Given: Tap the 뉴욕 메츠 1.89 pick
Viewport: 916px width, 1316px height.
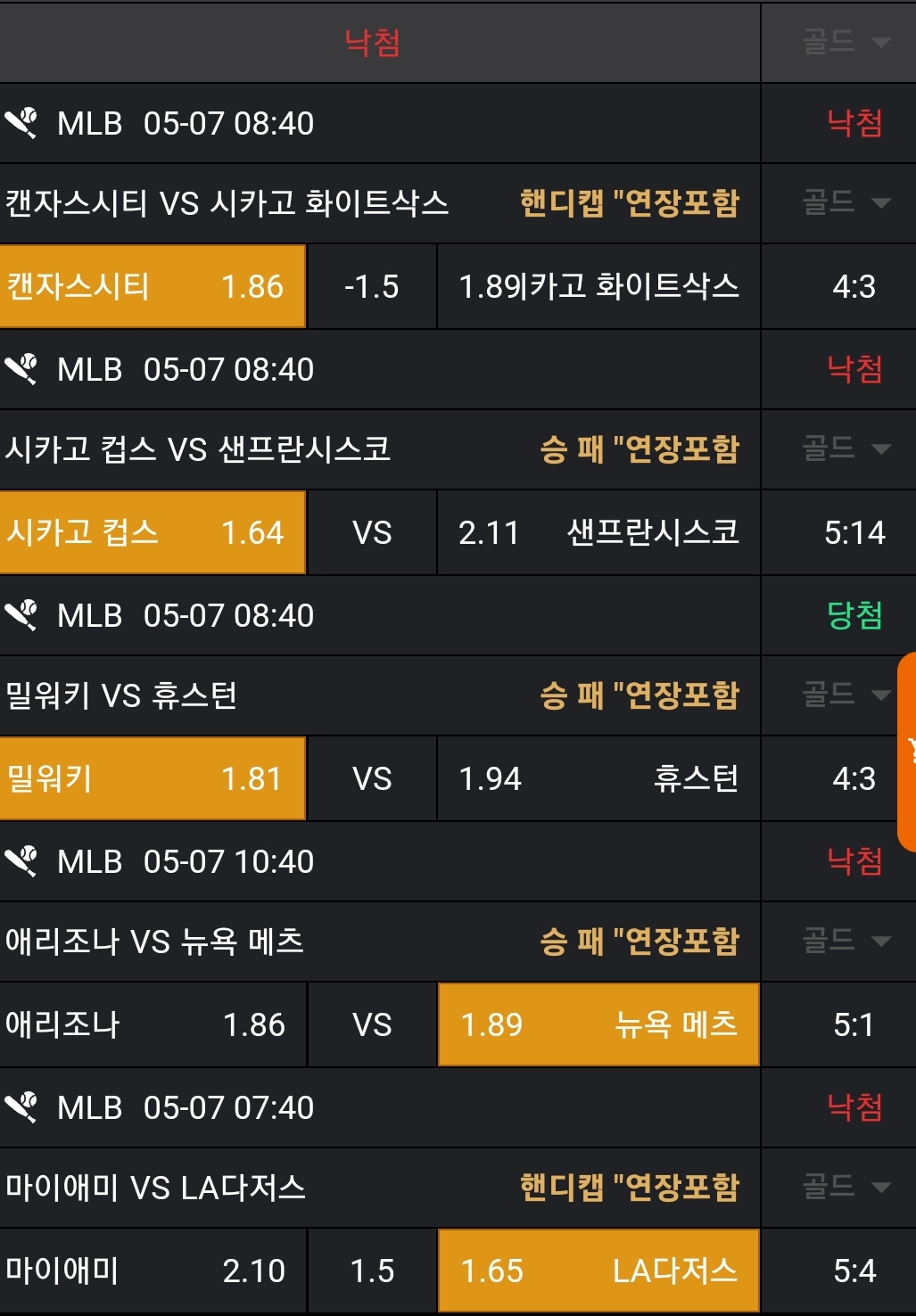Looking at the screenshot, I should point(598,1024).
